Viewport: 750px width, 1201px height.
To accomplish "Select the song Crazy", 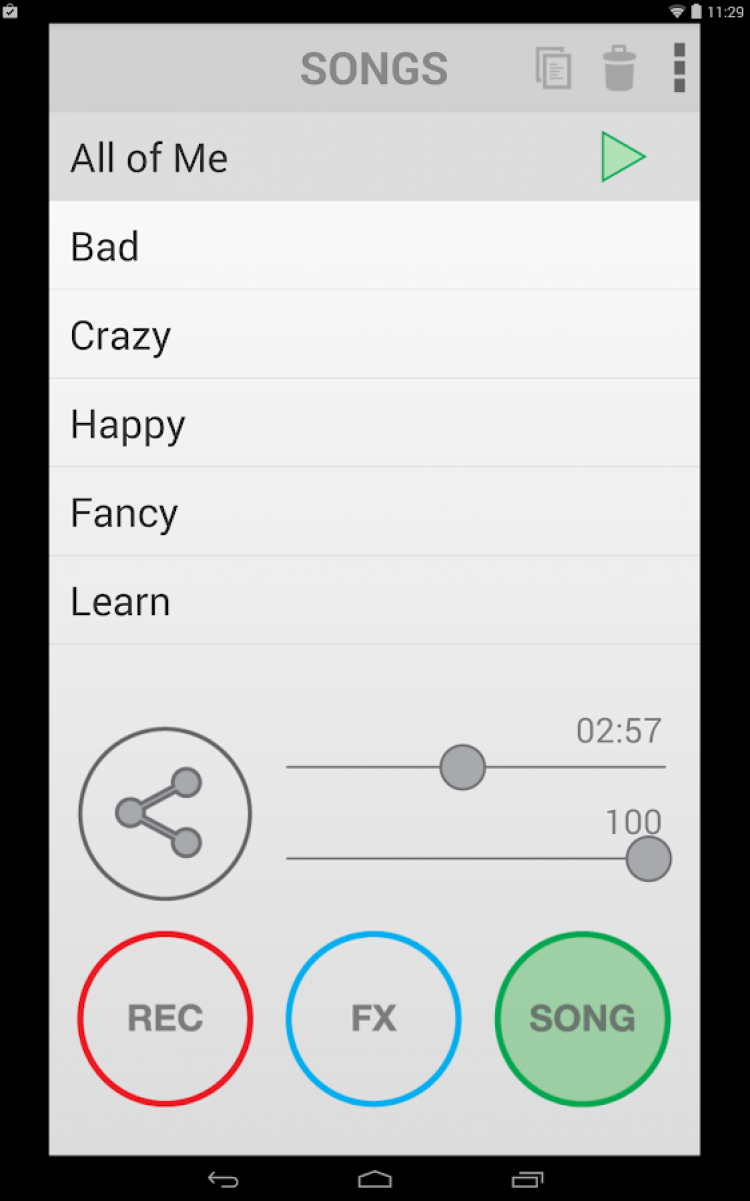I will tap(374, 335).
